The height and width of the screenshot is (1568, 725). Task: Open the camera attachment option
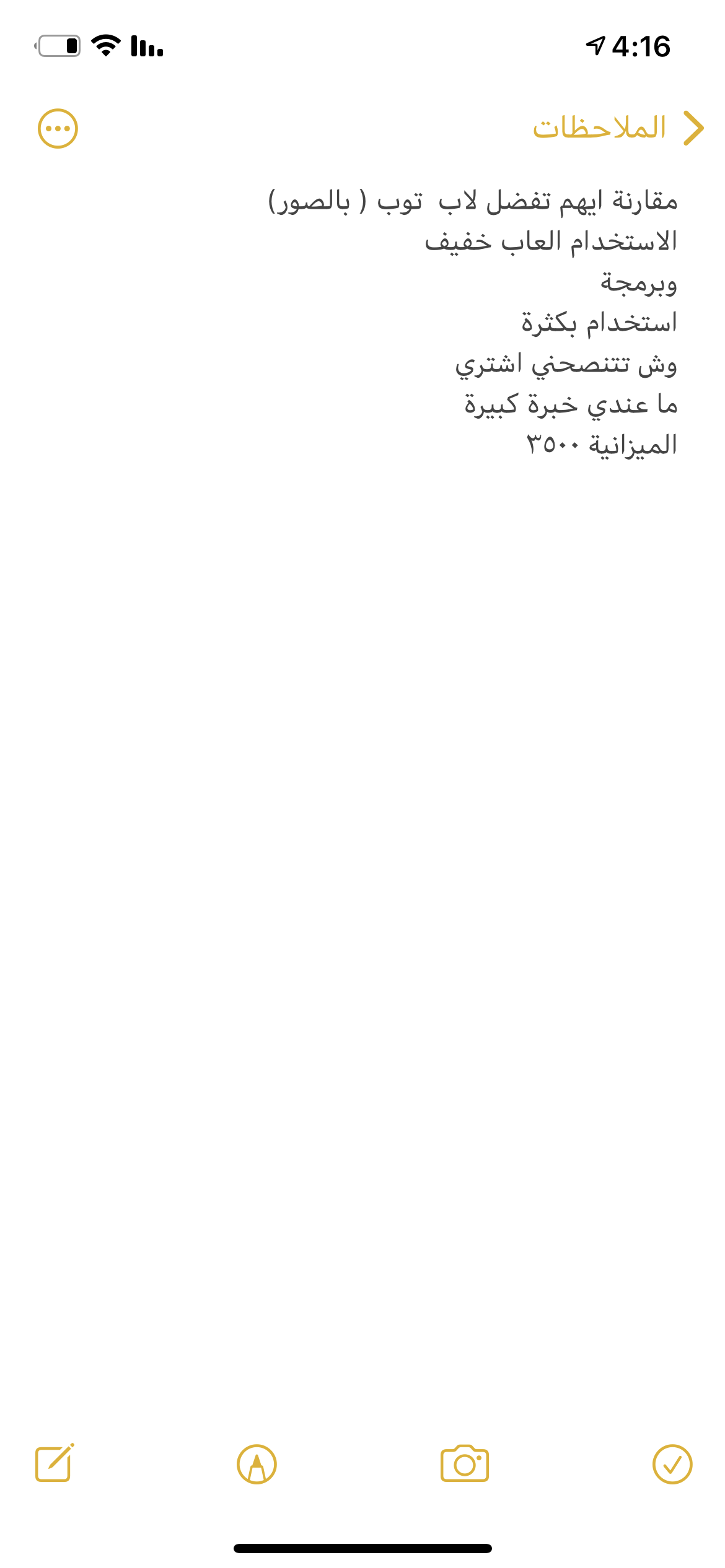[465, 1464]
